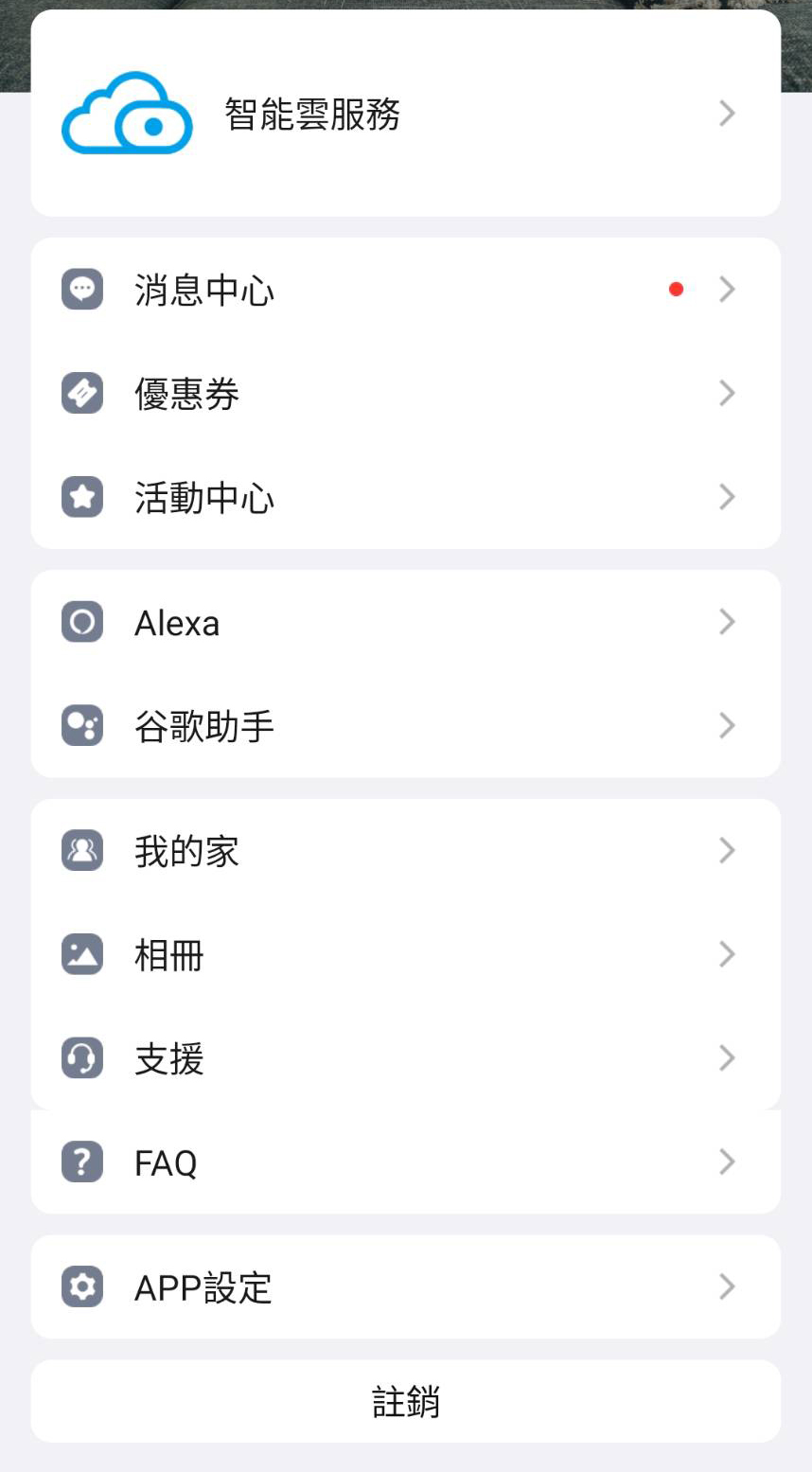
Task: Open 消息中心 message center
Action: coord(405,290)
